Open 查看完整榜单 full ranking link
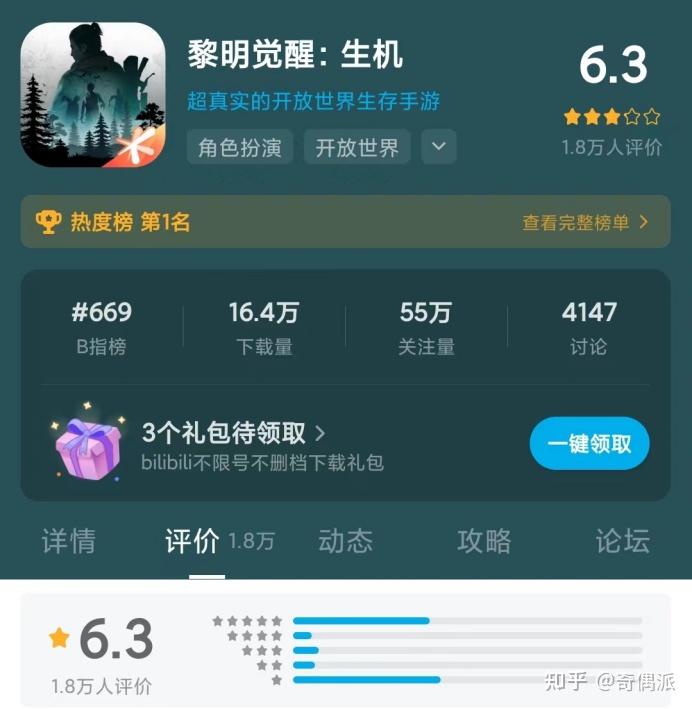 585,222
